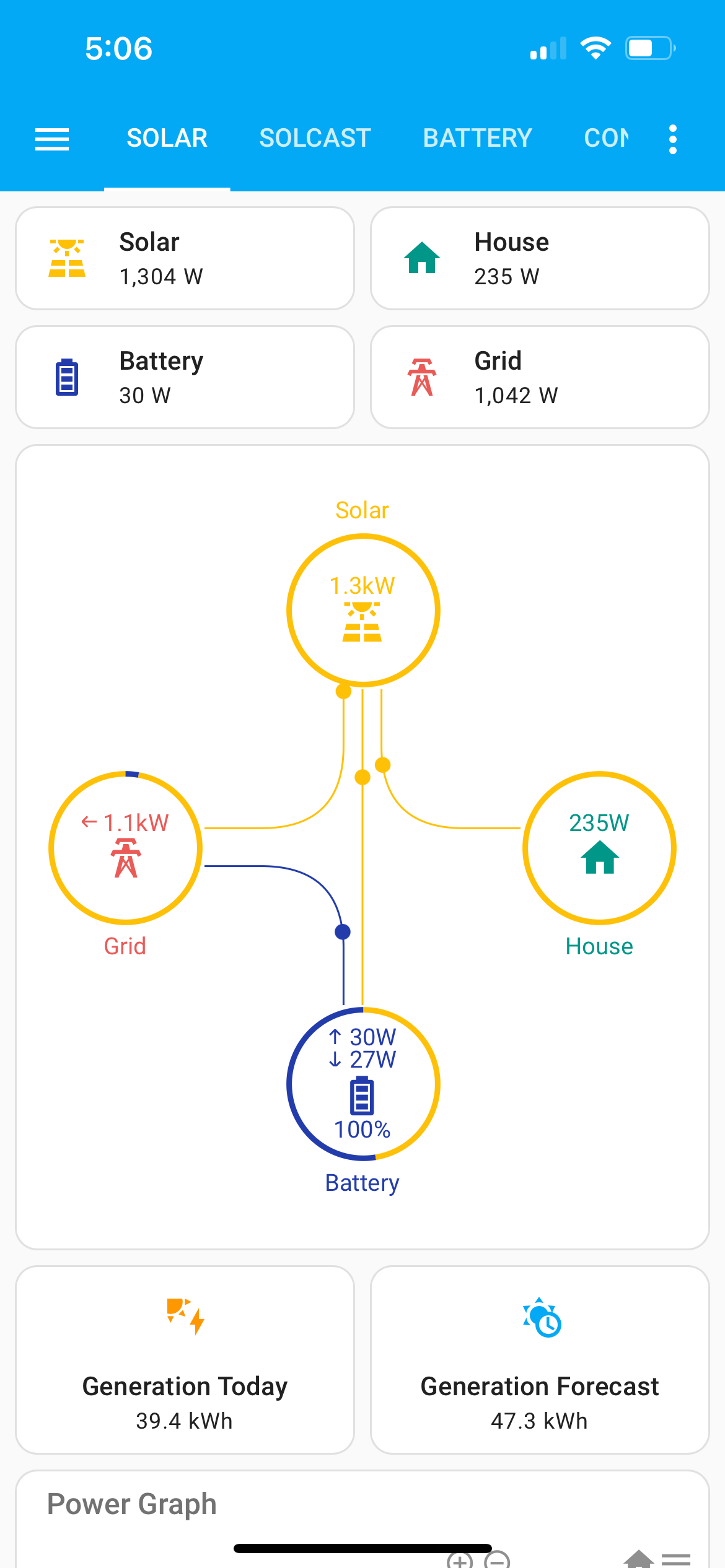The image size is (725, 1568).
Task: Open the Battery 30 W card
Action: click(x=185, y=377)
